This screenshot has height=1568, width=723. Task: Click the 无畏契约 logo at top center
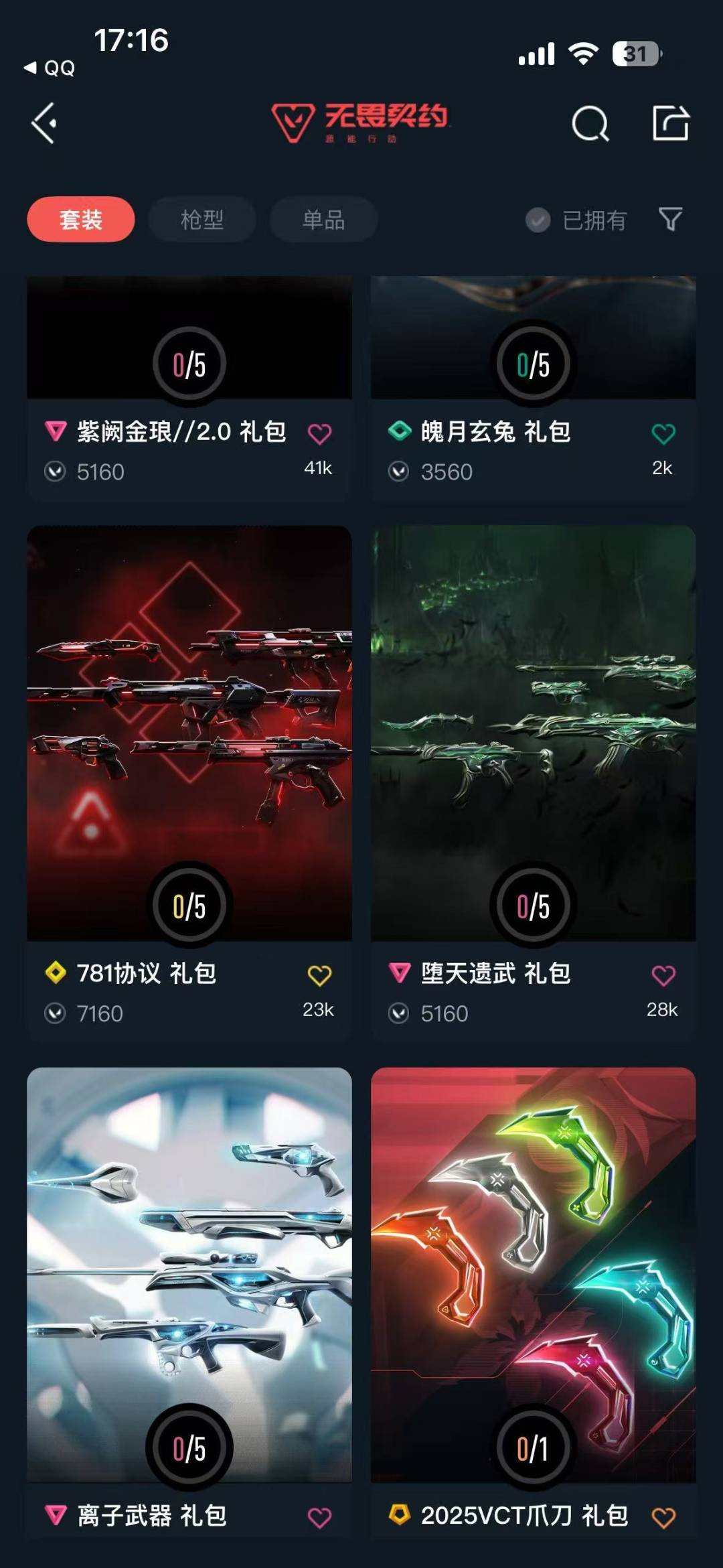click(x=361, y=121)
